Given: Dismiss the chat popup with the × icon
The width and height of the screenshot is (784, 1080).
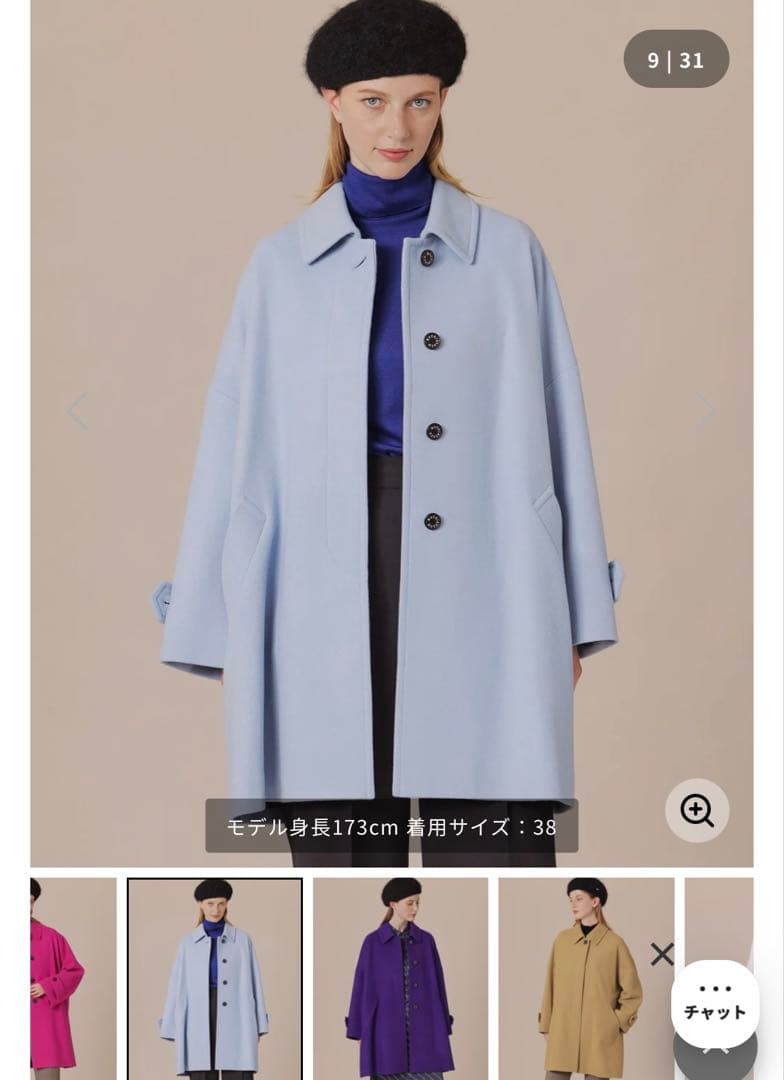Looking at the screenshot, I should 663,951.
